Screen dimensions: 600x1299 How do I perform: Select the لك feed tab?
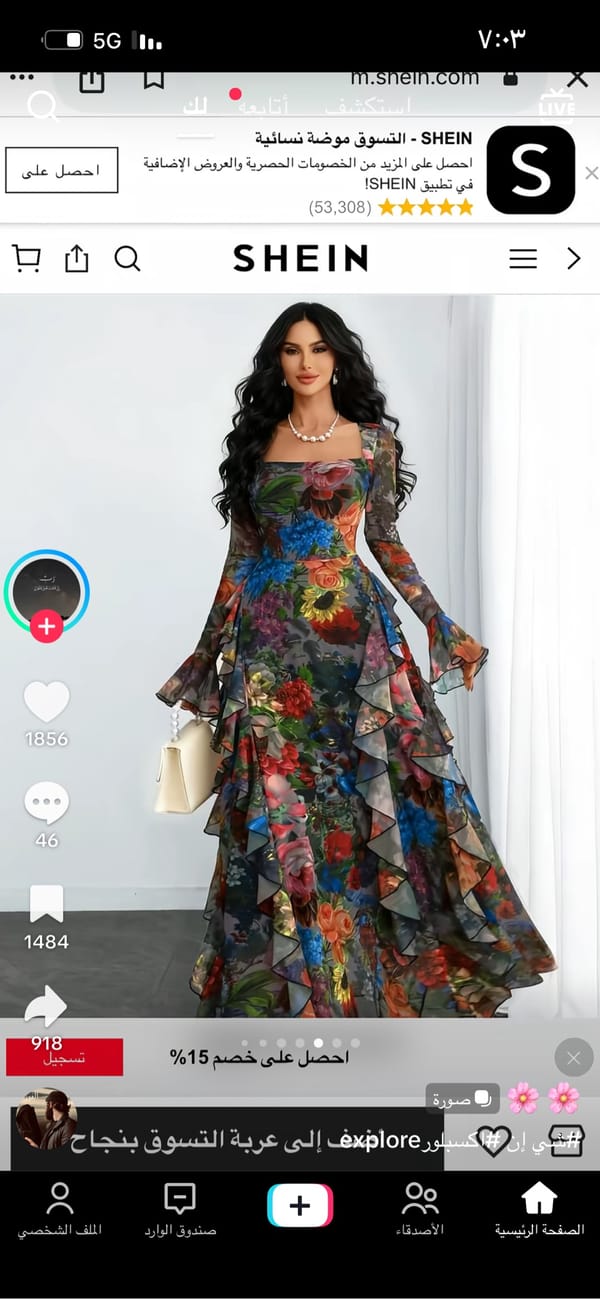(196, 105)
